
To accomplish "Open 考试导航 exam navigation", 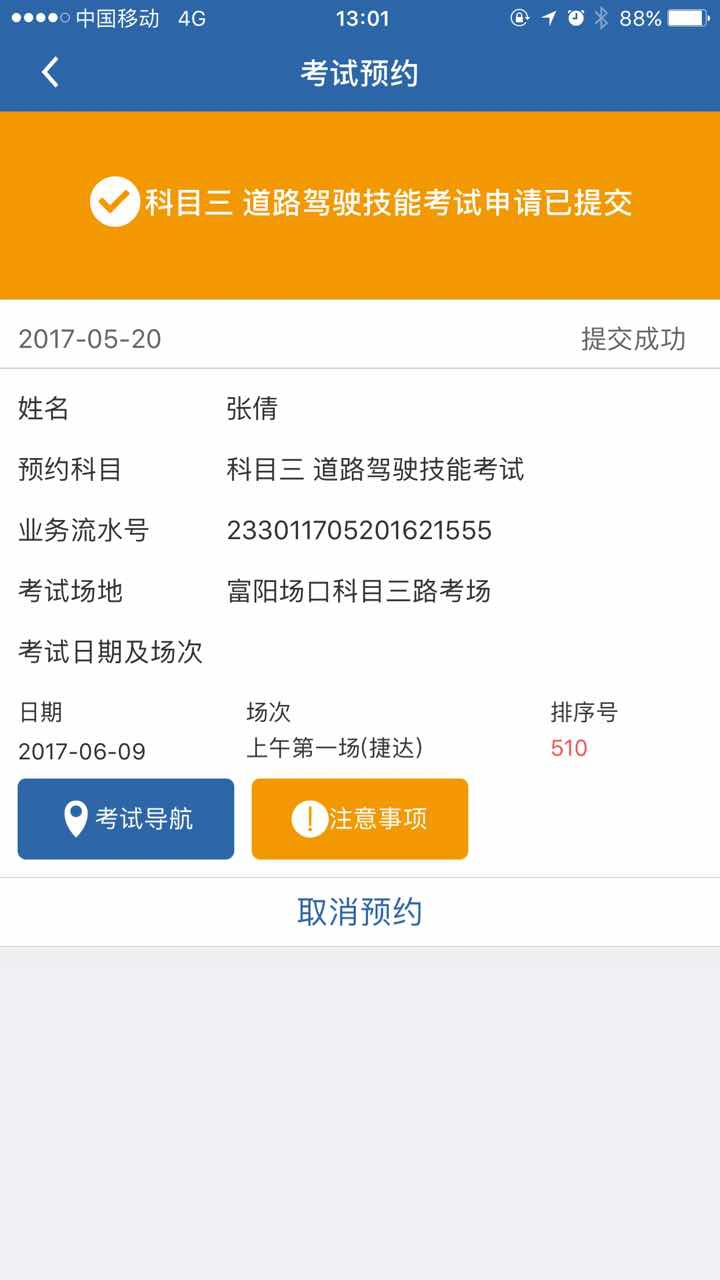I will click(126, 819).
